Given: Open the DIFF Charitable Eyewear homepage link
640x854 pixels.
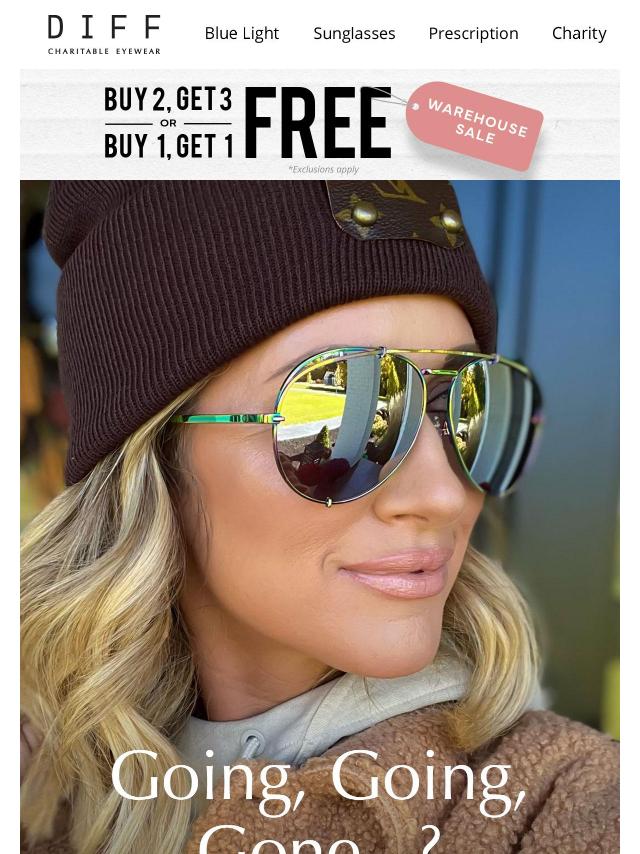Looking at the screenshot, I should coord(104,34).
